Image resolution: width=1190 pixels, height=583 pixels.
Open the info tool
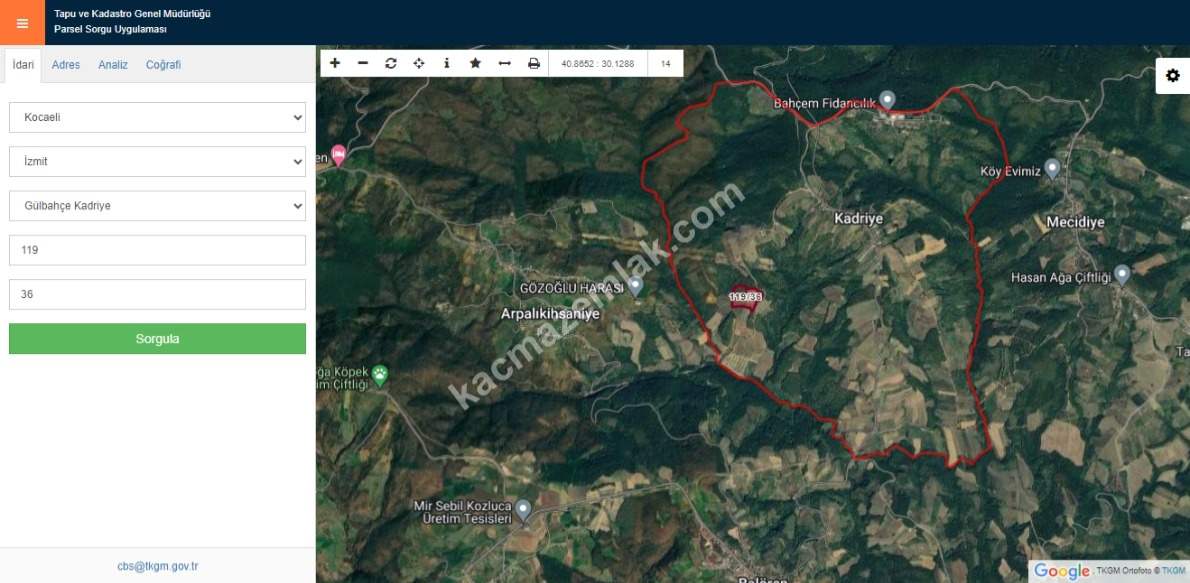coord(447,63)
